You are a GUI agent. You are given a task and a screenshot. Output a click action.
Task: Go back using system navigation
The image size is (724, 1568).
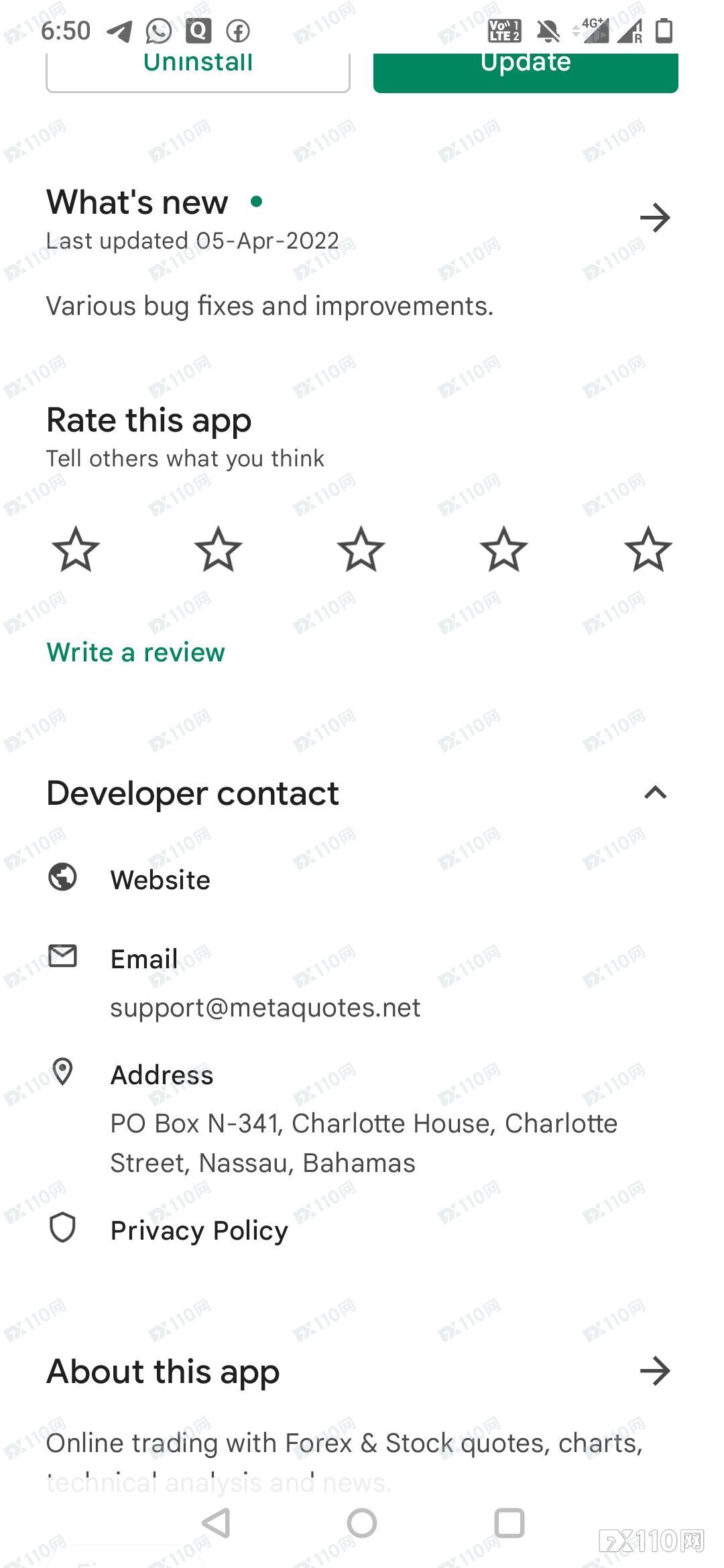[x=216, y=1522]
